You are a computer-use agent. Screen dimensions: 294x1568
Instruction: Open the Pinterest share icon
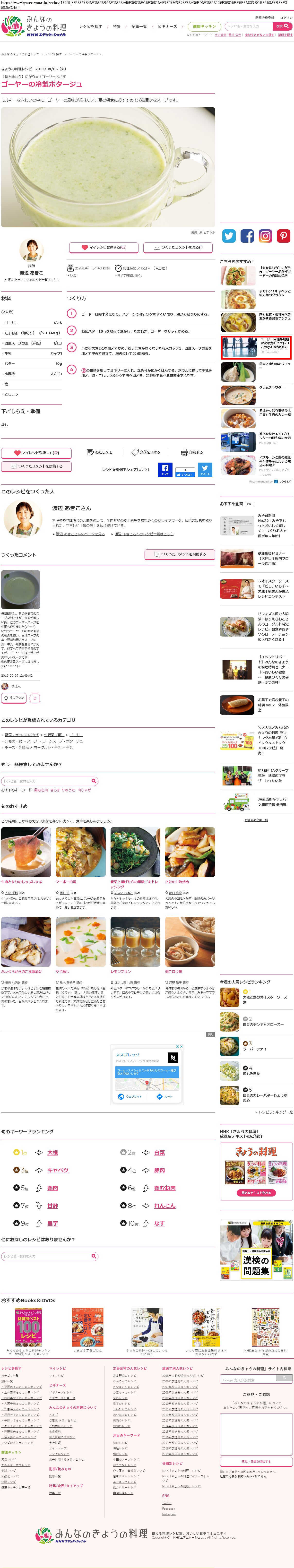284,236
